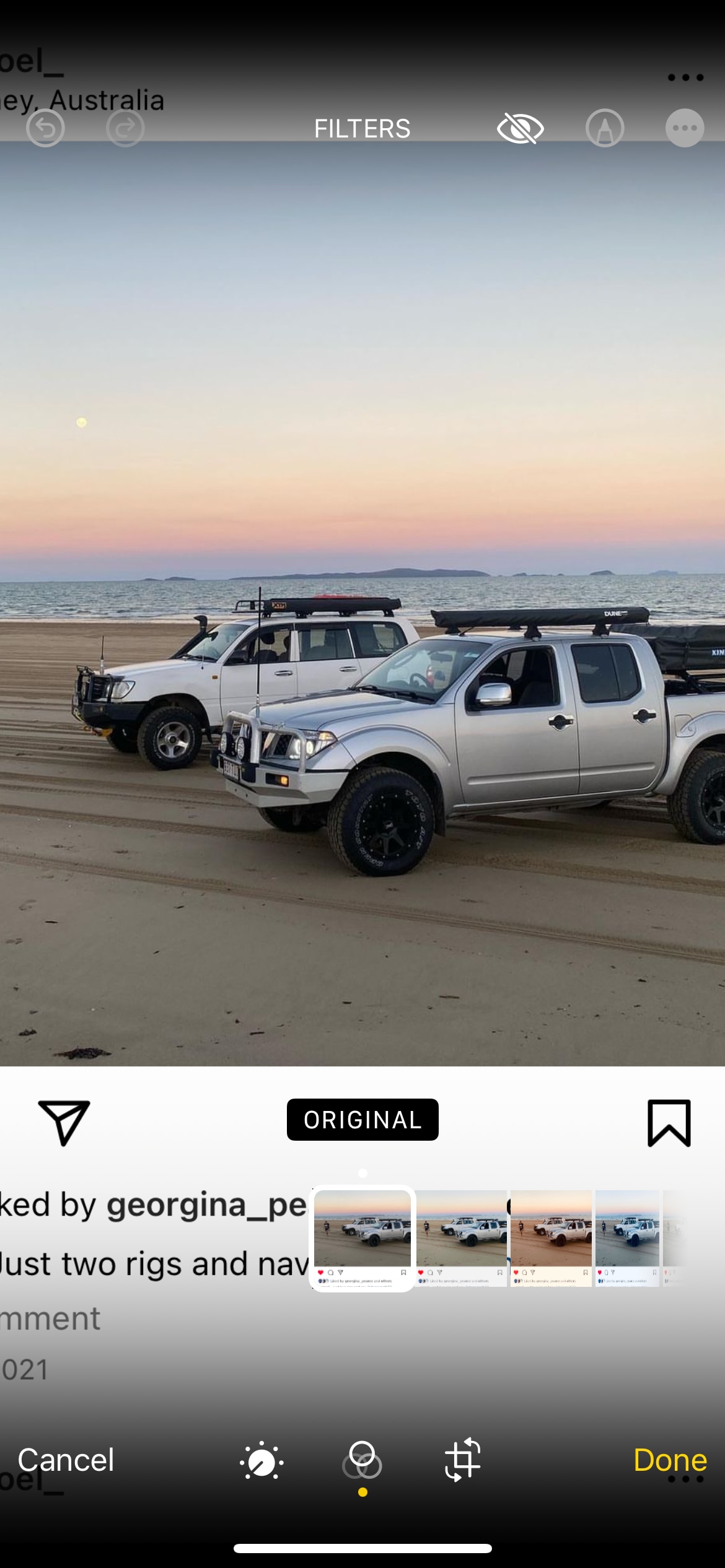Redo the reverted edit
This screenshot has width=725, height=1568.
(x=125, y=128)
